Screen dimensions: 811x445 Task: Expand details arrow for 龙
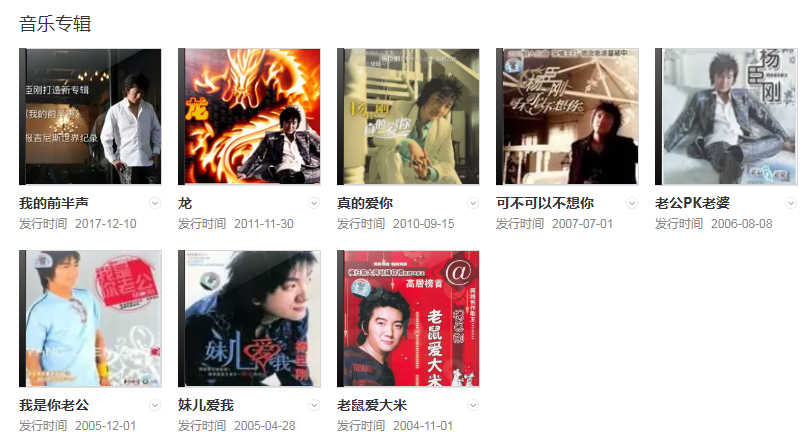coord(314,203)
